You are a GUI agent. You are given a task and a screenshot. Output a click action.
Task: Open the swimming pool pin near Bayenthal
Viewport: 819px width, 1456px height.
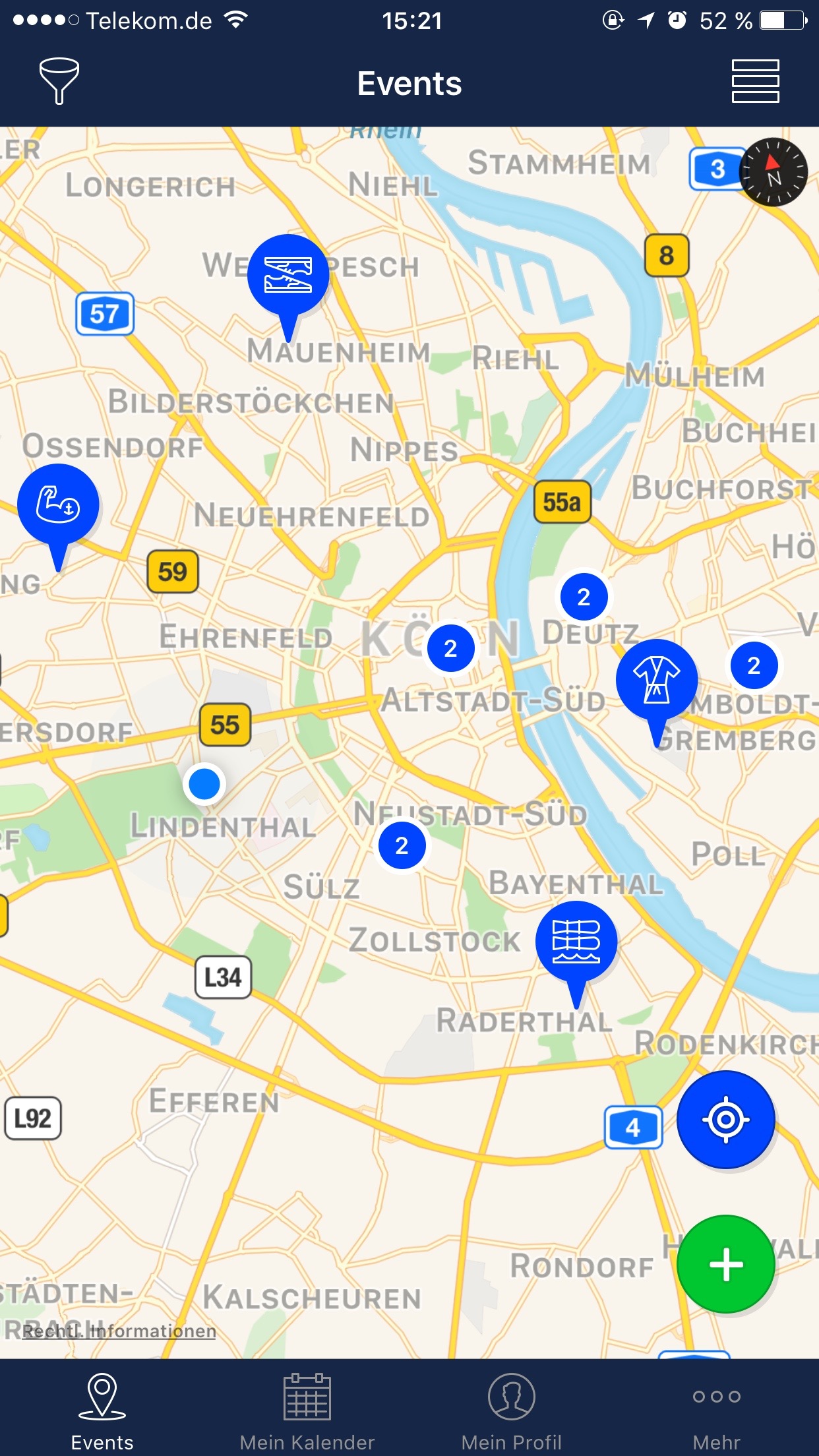(x=576, y=943)
